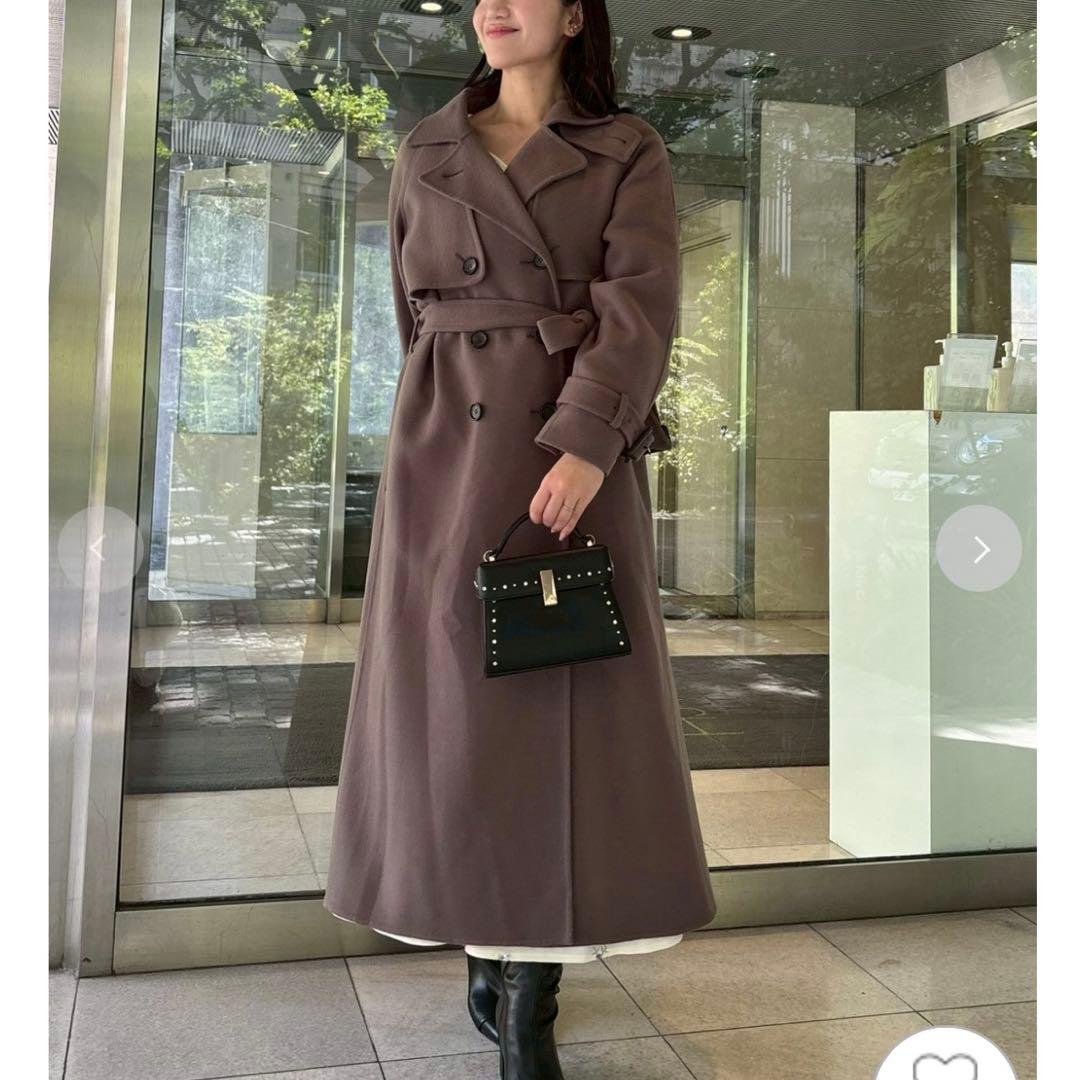Show the next product photo
This screenshot has width=1080, height=1080.
click(x=978, y=548)
